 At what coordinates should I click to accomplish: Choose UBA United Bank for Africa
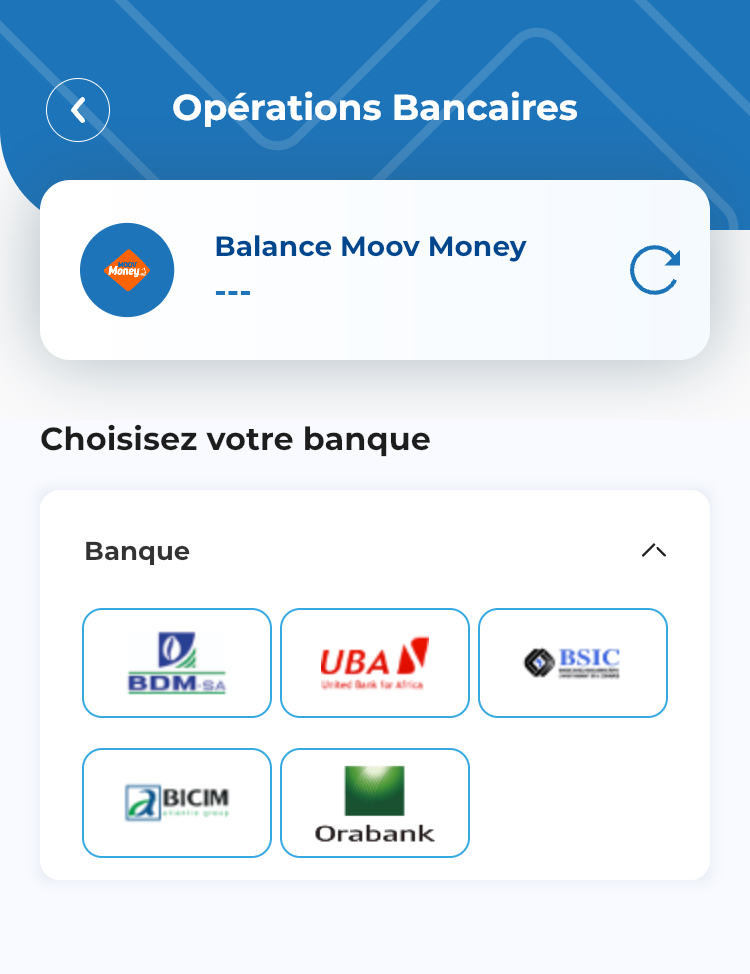[375, 663]
